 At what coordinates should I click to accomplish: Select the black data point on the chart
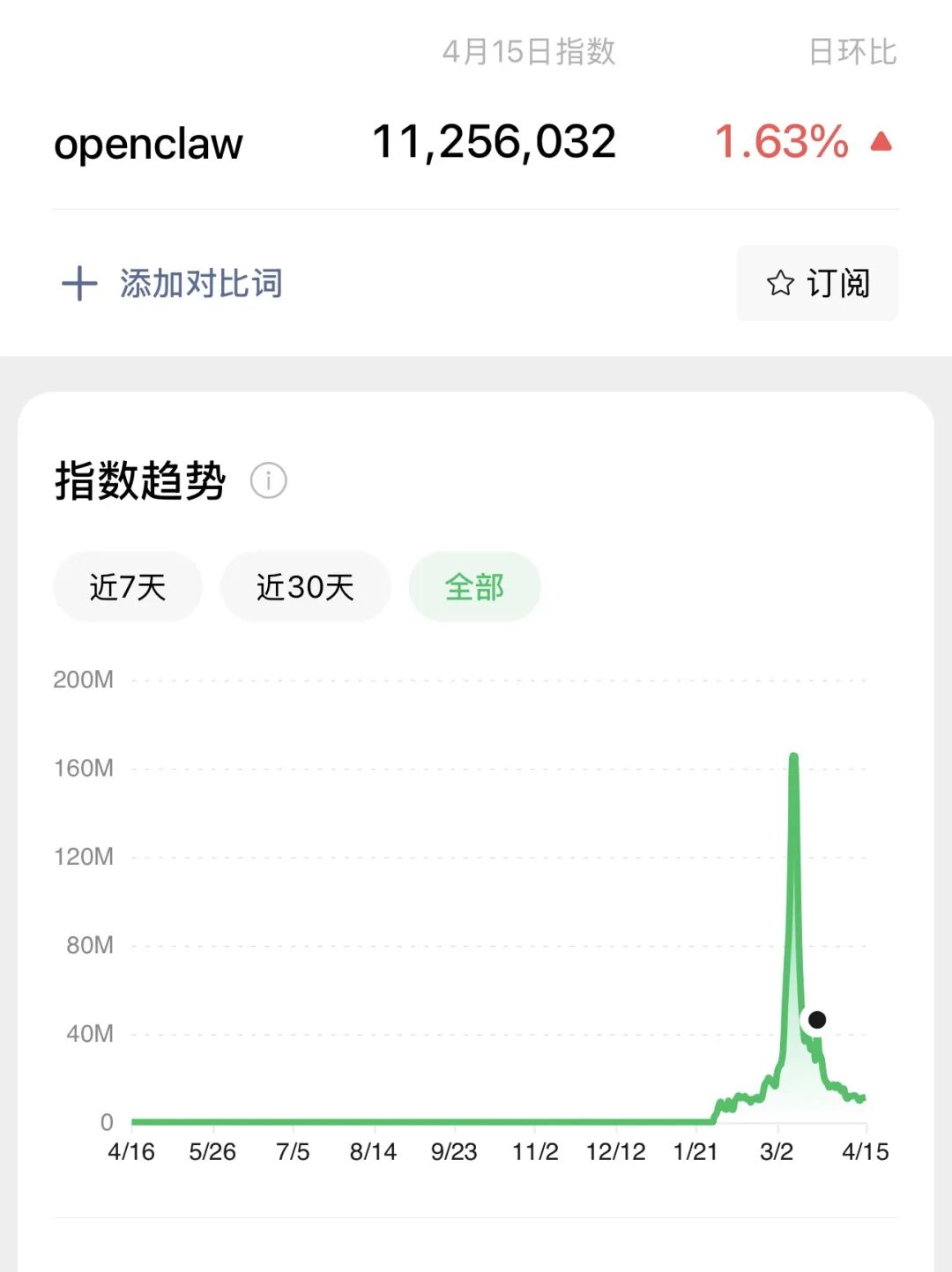pos(816,1019)
